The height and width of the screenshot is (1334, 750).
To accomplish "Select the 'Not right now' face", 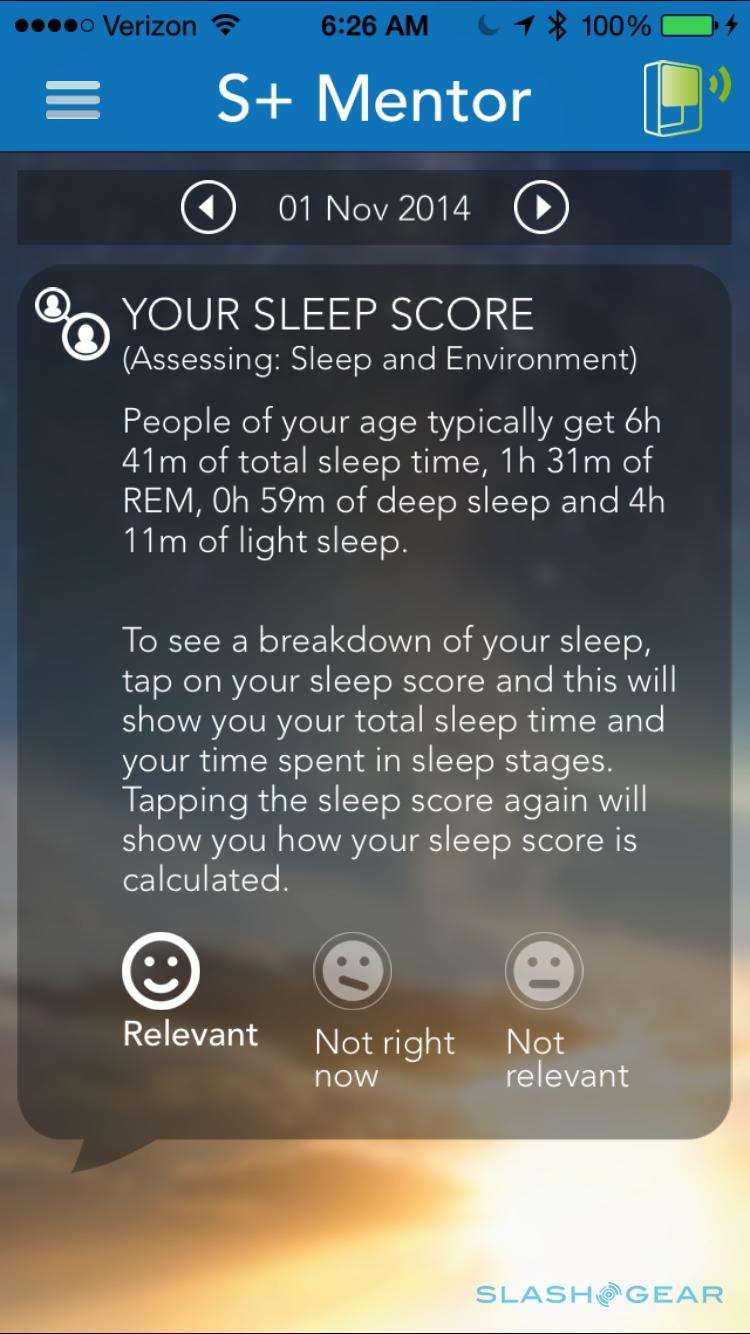I will pyautogui.click(x=352, y=972).
